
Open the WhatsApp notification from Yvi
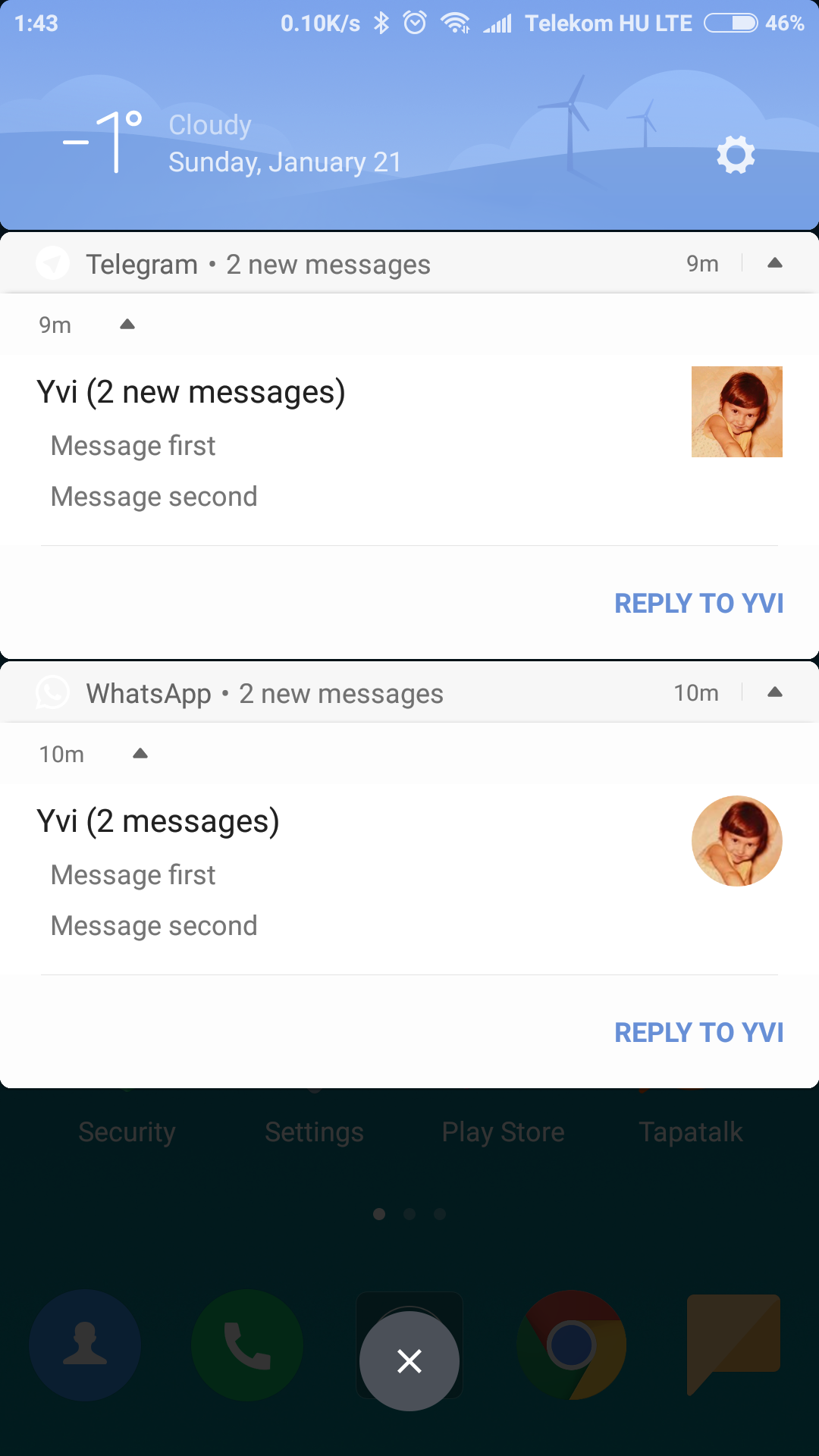click(x=303, y=872)
